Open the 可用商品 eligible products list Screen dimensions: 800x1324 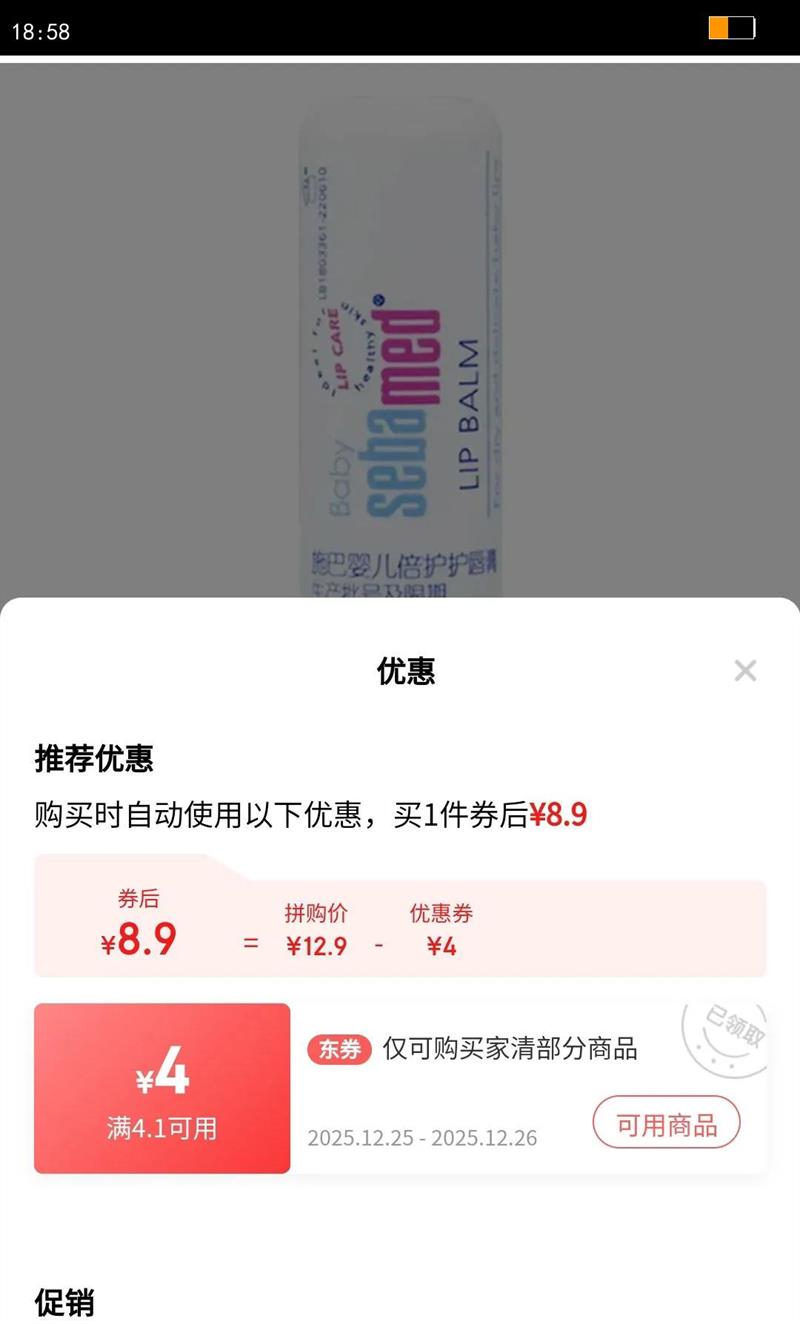[x=666, y=1124]
